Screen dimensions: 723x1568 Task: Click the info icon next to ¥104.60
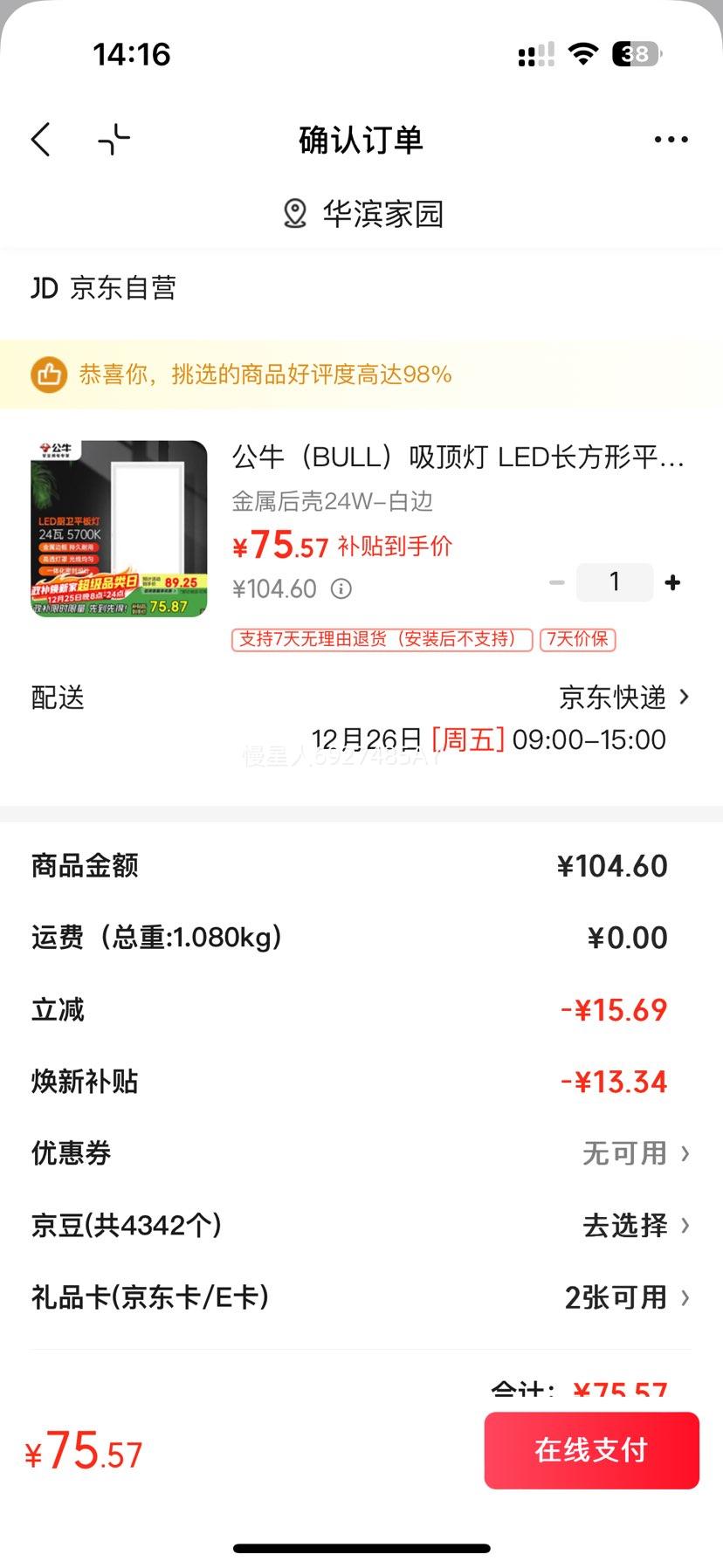point(341,588)
